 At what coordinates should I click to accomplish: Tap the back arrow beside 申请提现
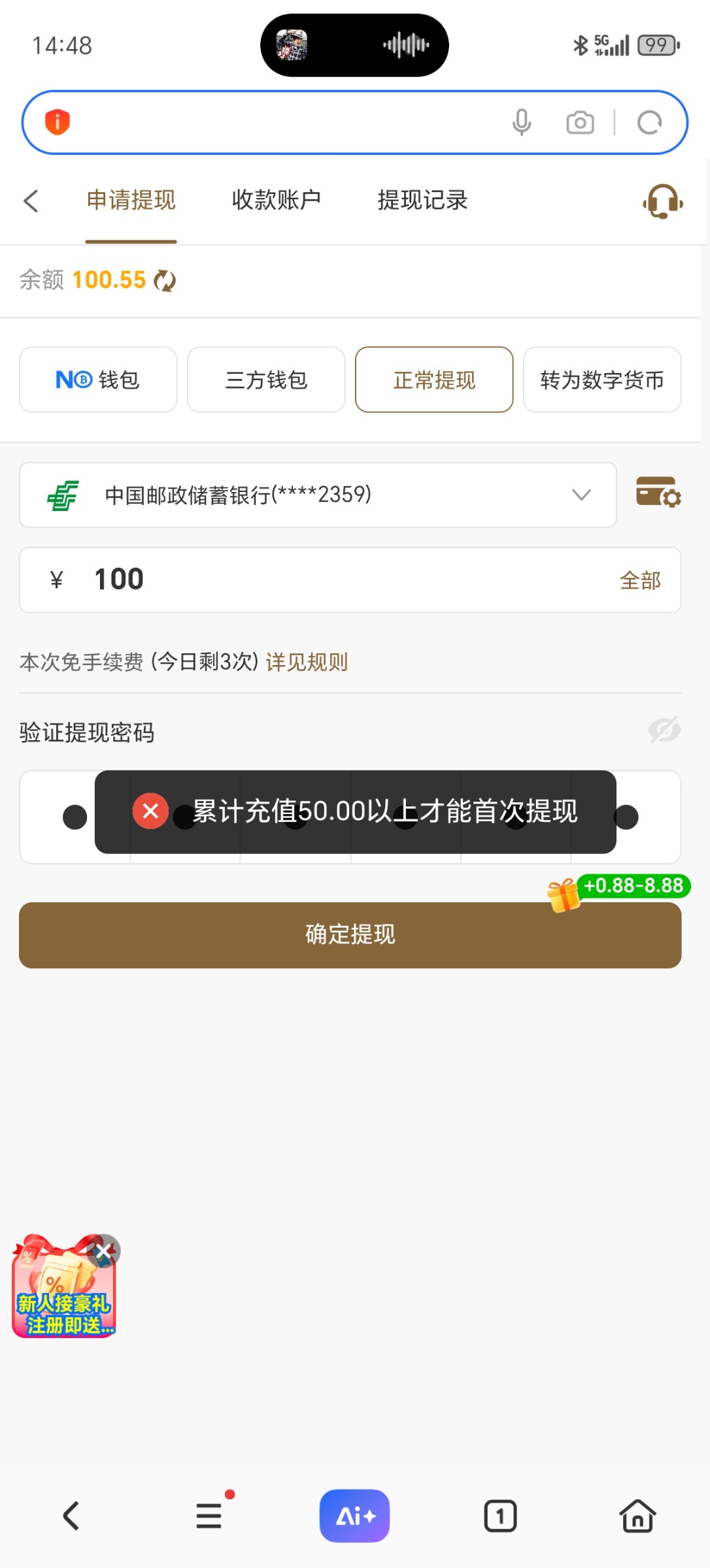coord(31,201)
